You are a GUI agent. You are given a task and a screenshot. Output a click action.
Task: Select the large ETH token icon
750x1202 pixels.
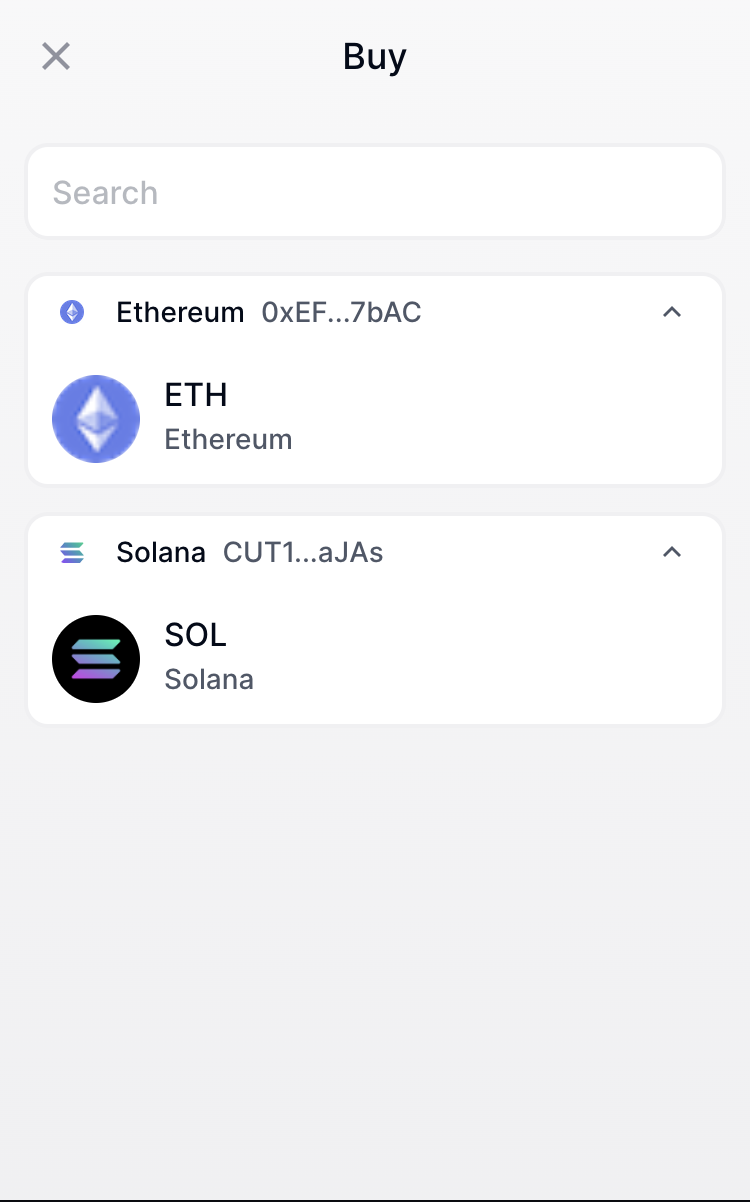tap(96, 419)
